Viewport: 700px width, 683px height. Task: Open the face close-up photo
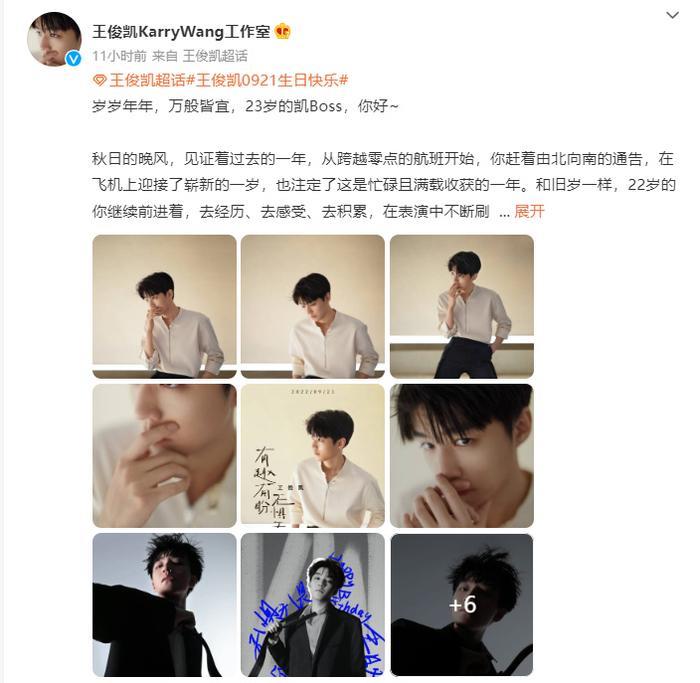(x=461, y=455)
